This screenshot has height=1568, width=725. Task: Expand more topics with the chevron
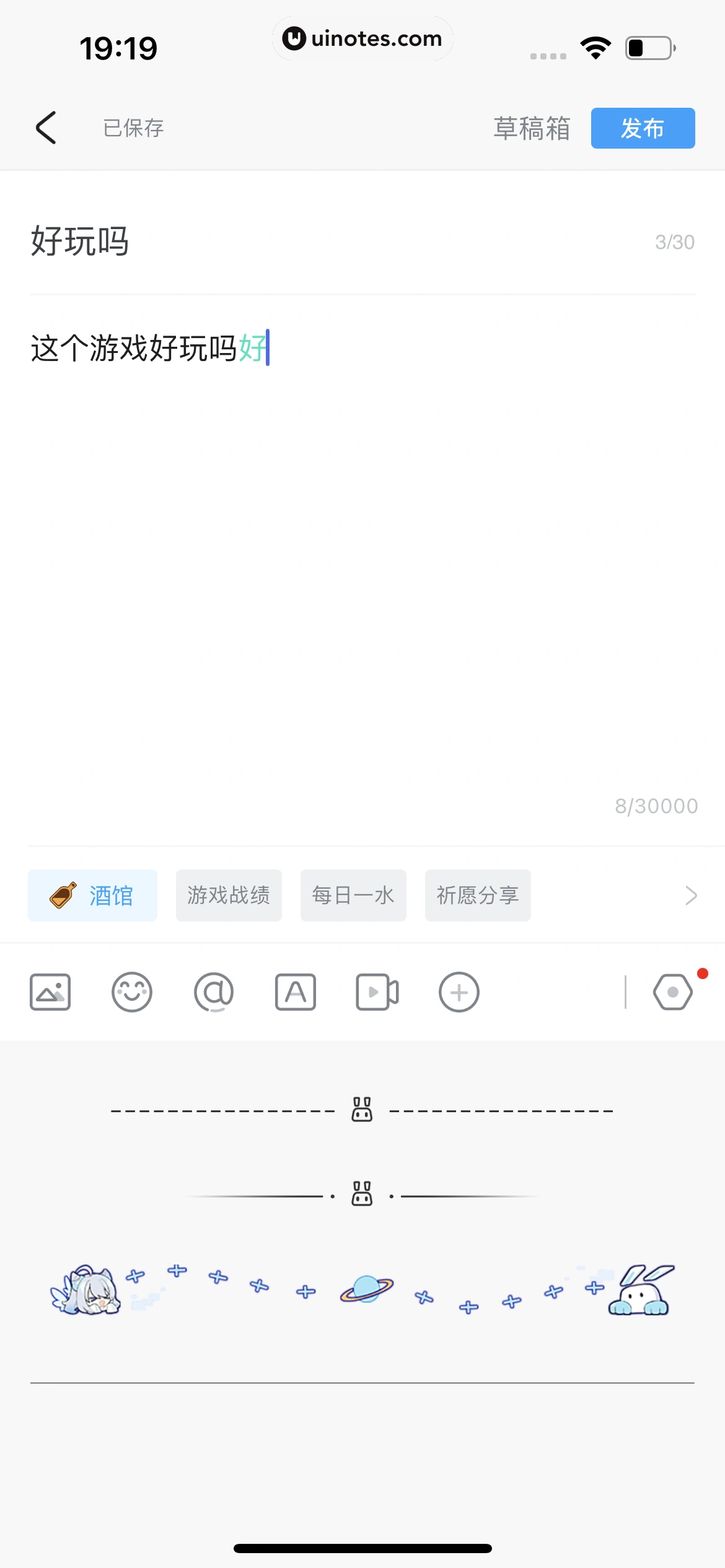691,895
